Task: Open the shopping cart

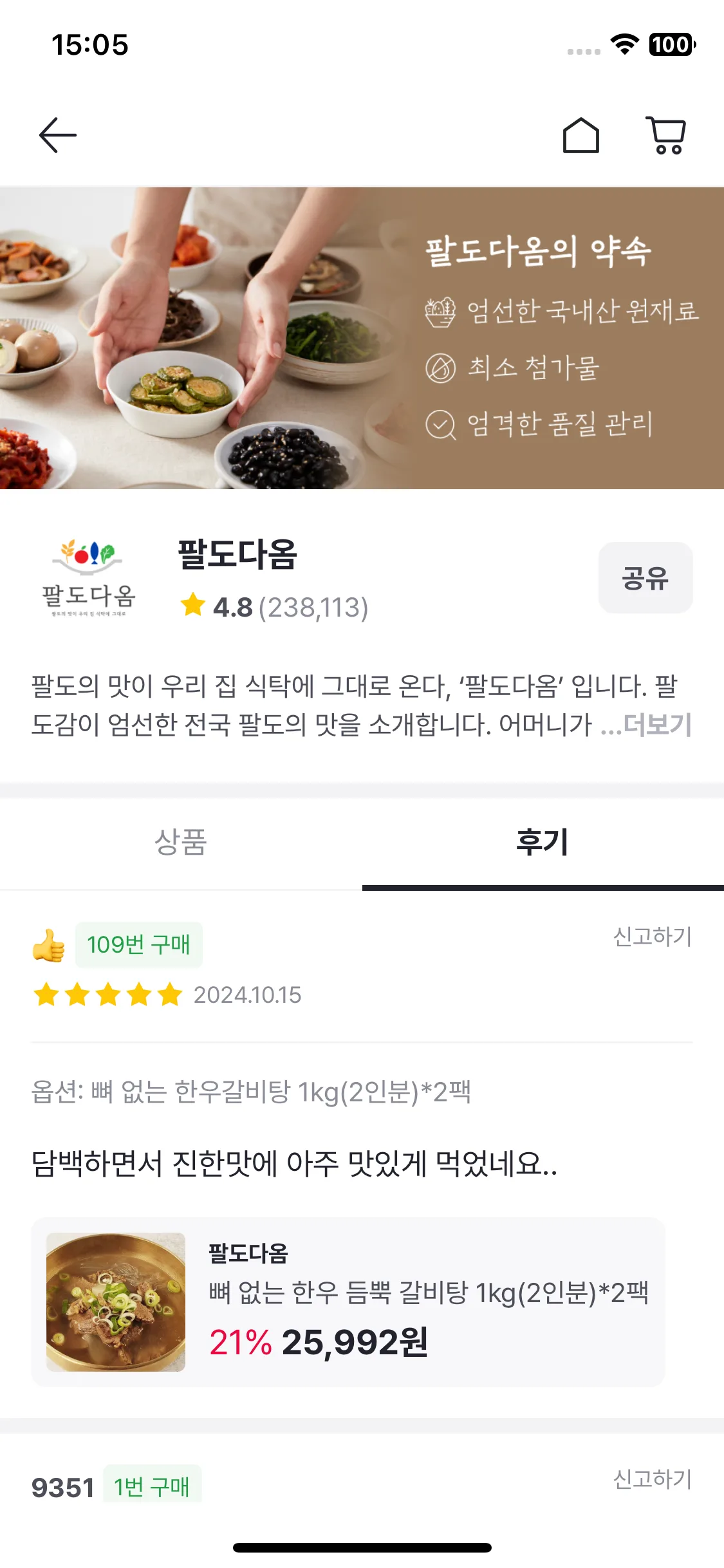Action: pyautogui.click(x=667, y=135)
